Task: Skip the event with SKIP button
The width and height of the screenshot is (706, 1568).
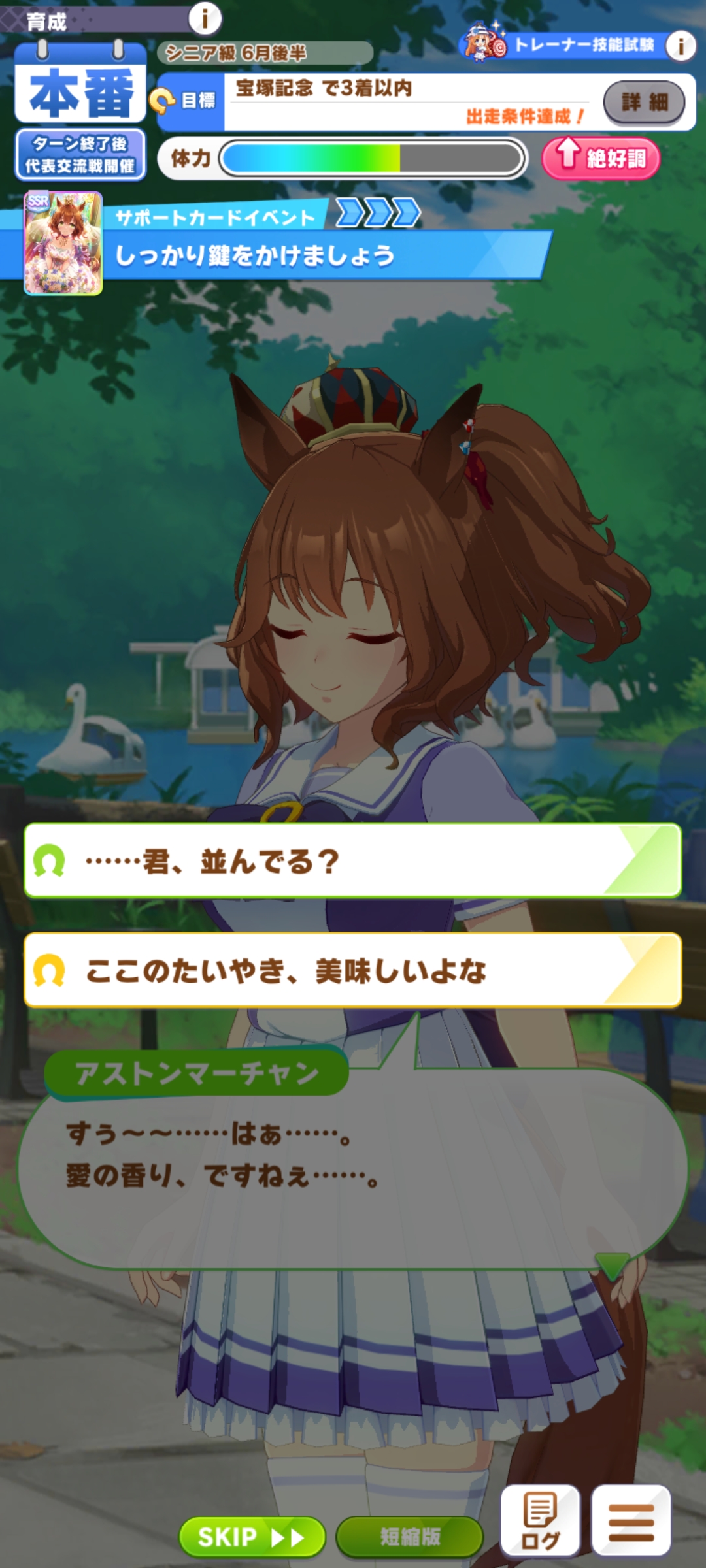Action: point(252,1537)
